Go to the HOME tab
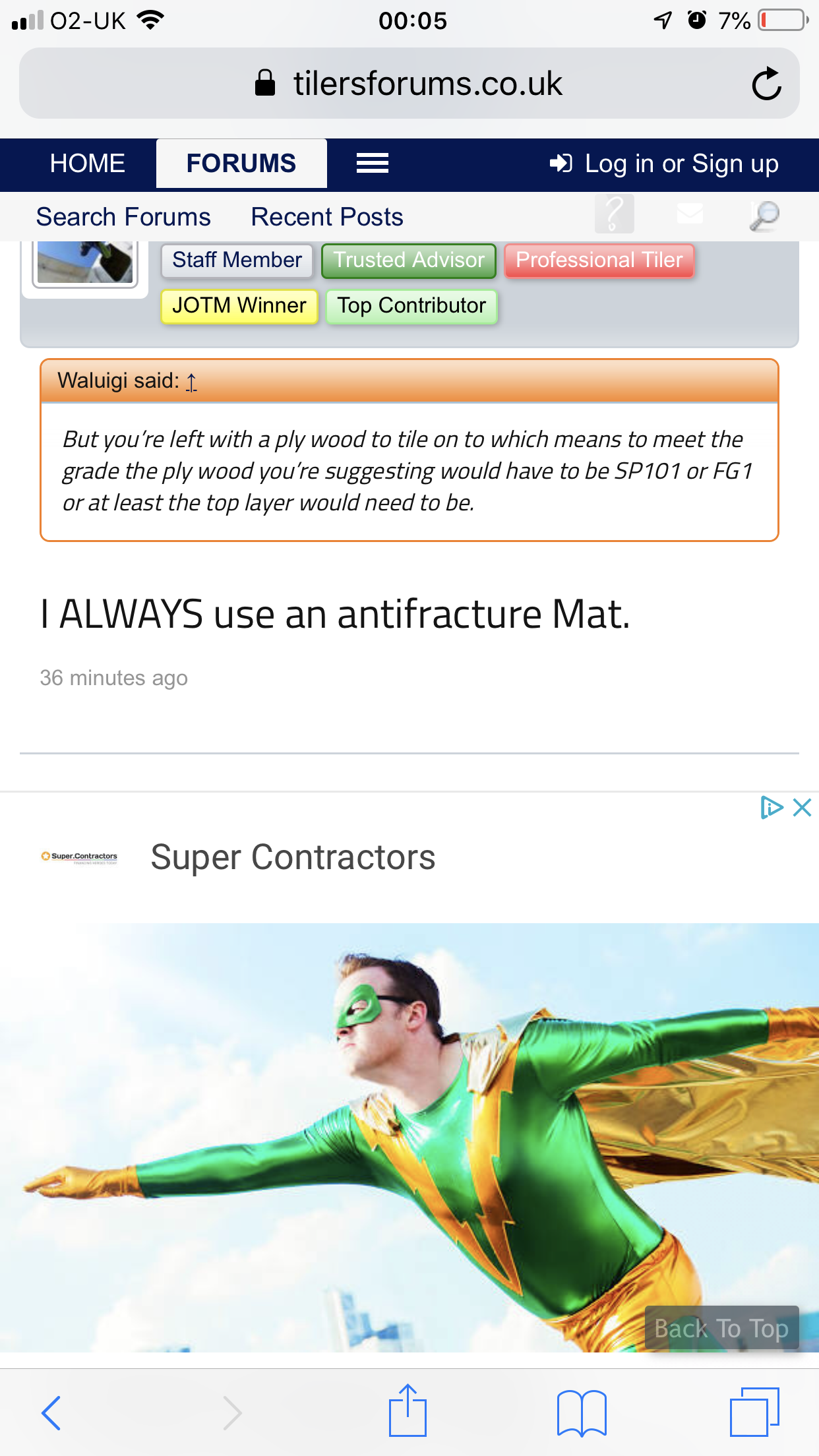 (87, 164)
